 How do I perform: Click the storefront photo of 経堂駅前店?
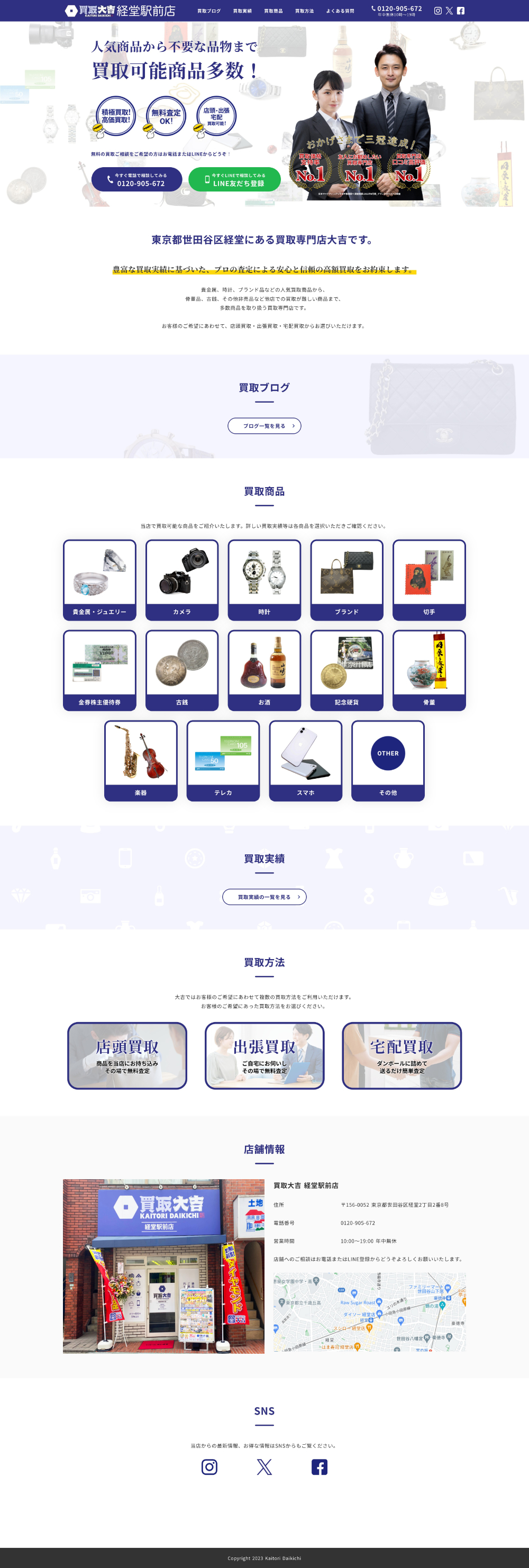(x=162, y=1266)
